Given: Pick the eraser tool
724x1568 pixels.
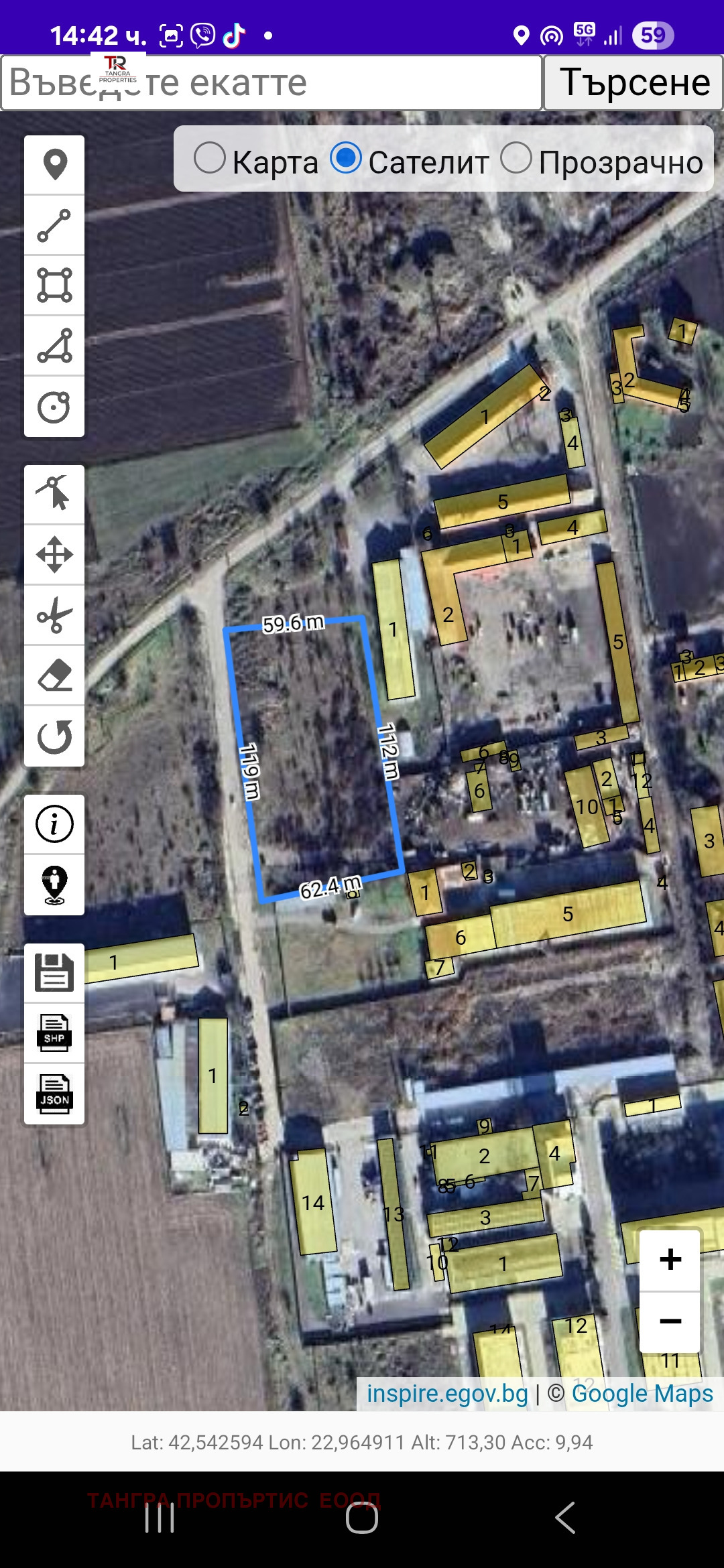Looking at the screenshot, I should 54,675.
